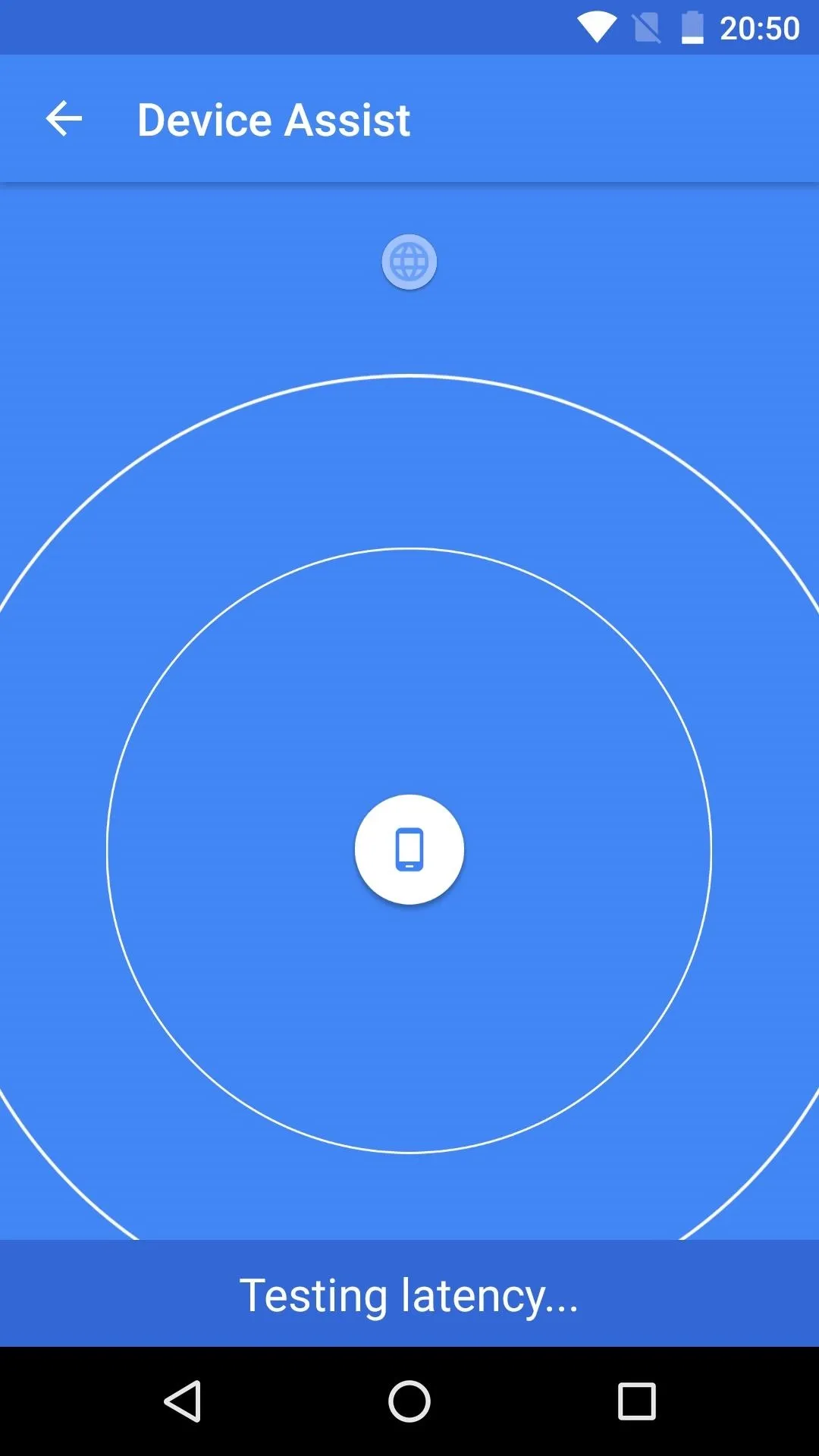The width and height of the screenshot is (819, 1456).
Task: Go back using the app bar arrow
Action: pyautogui.click(x=64, y=119)
